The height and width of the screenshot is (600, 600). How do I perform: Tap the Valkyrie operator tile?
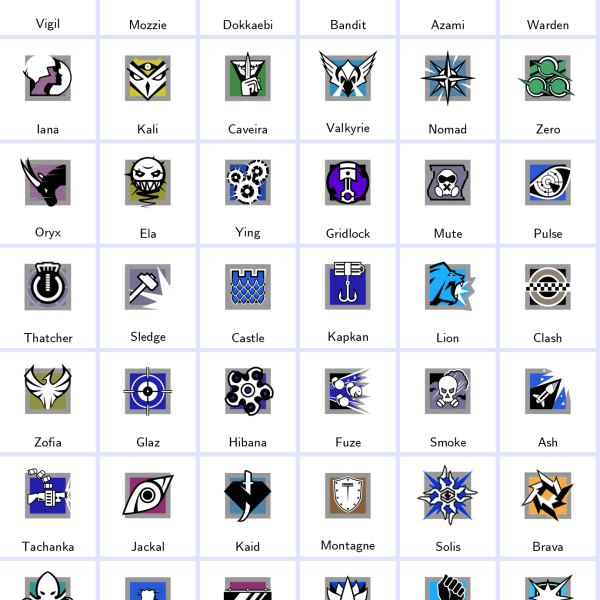click(x=348, y=78)
